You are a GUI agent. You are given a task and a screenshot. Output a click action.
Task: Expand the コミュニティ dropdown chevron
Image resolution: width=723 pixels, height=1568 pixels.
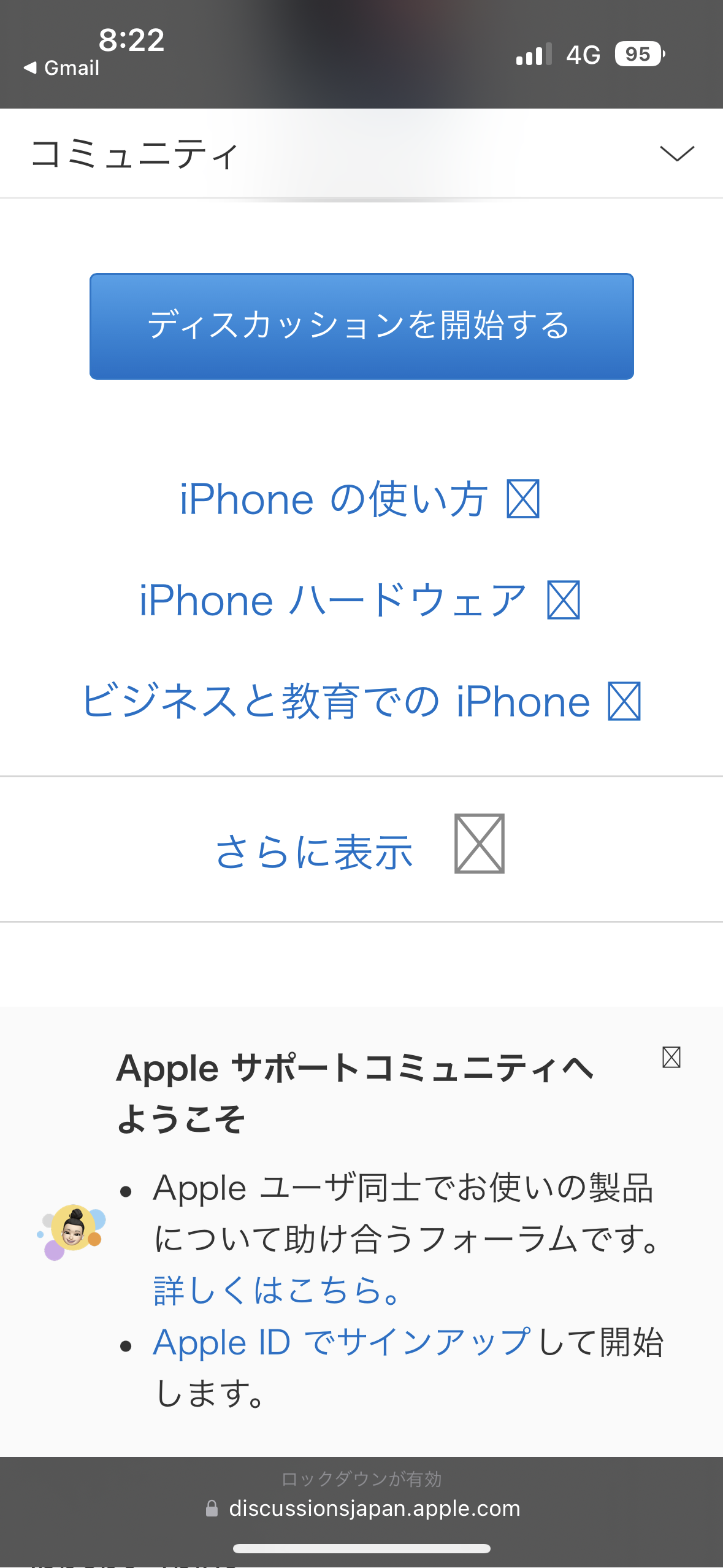coord(676,153)
